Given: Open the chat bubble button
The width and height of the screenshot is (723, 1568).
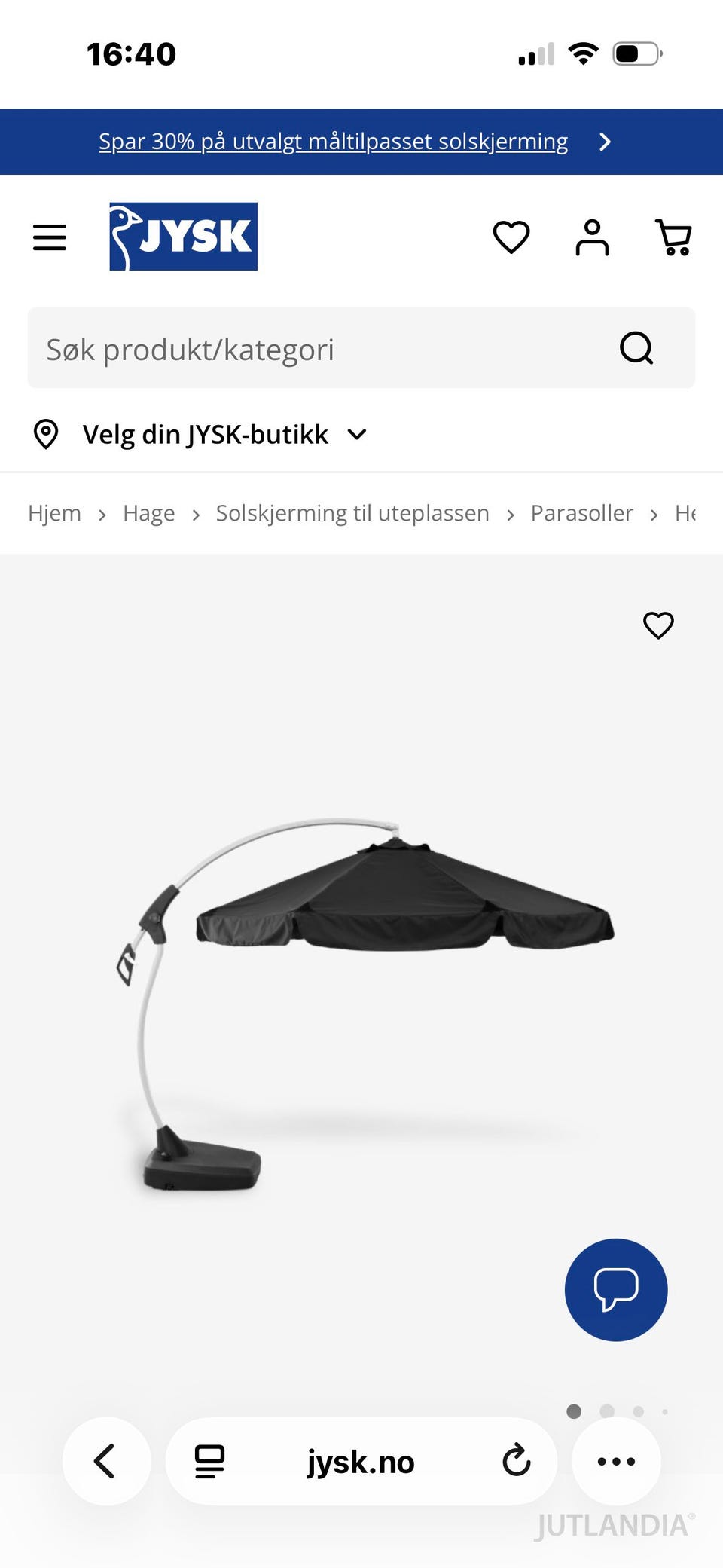Looking at the screenshot, I should pyautogui.click(x=616, y=1290).
